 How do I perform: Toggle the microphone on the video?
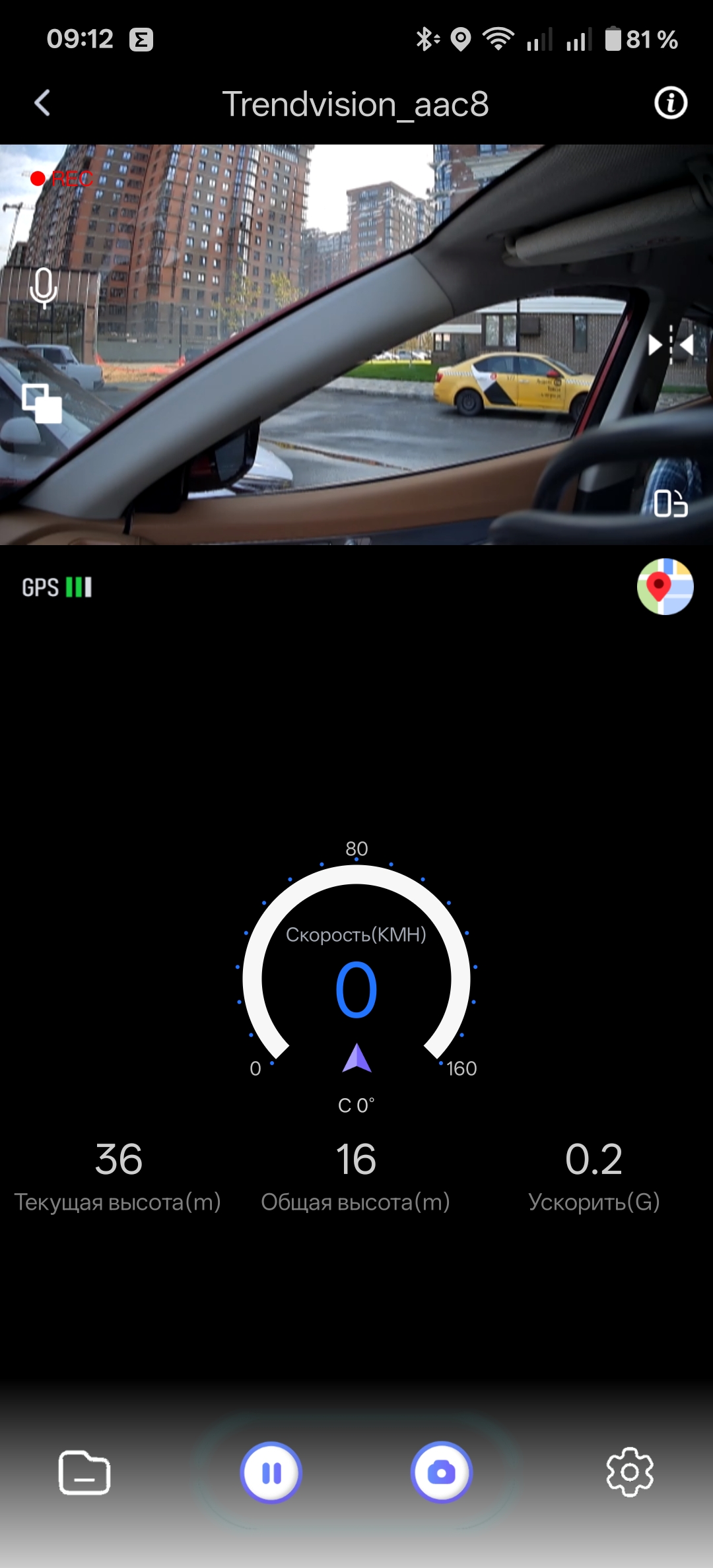pos(44,288)
